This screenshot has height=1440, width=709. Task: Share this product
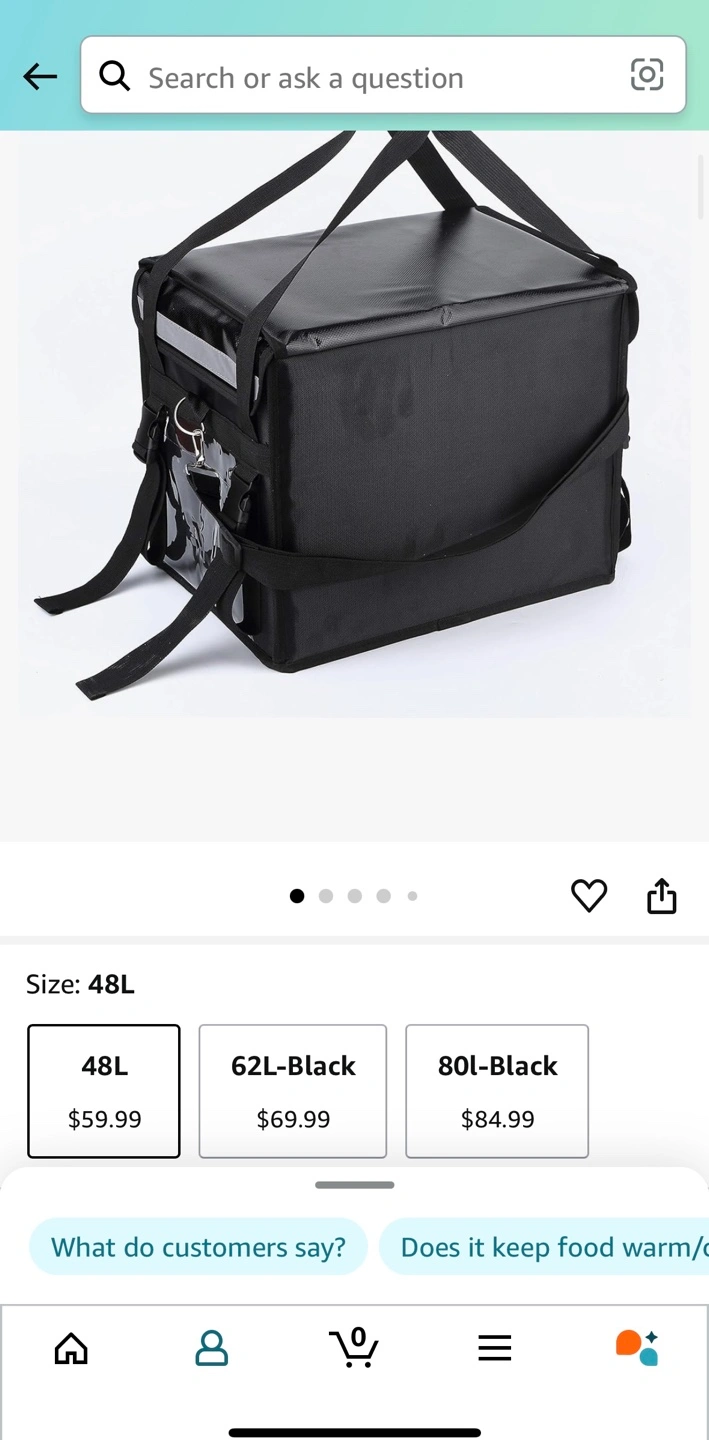click(662, 895)
